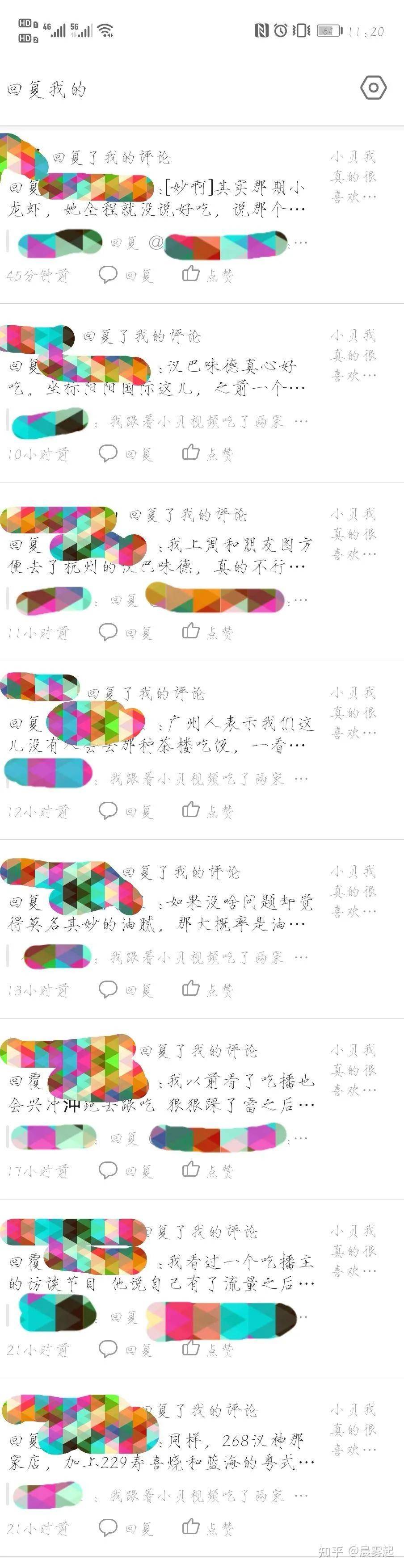
Task: Reply to the 11小时前 comment
Action: click(126, 633)
